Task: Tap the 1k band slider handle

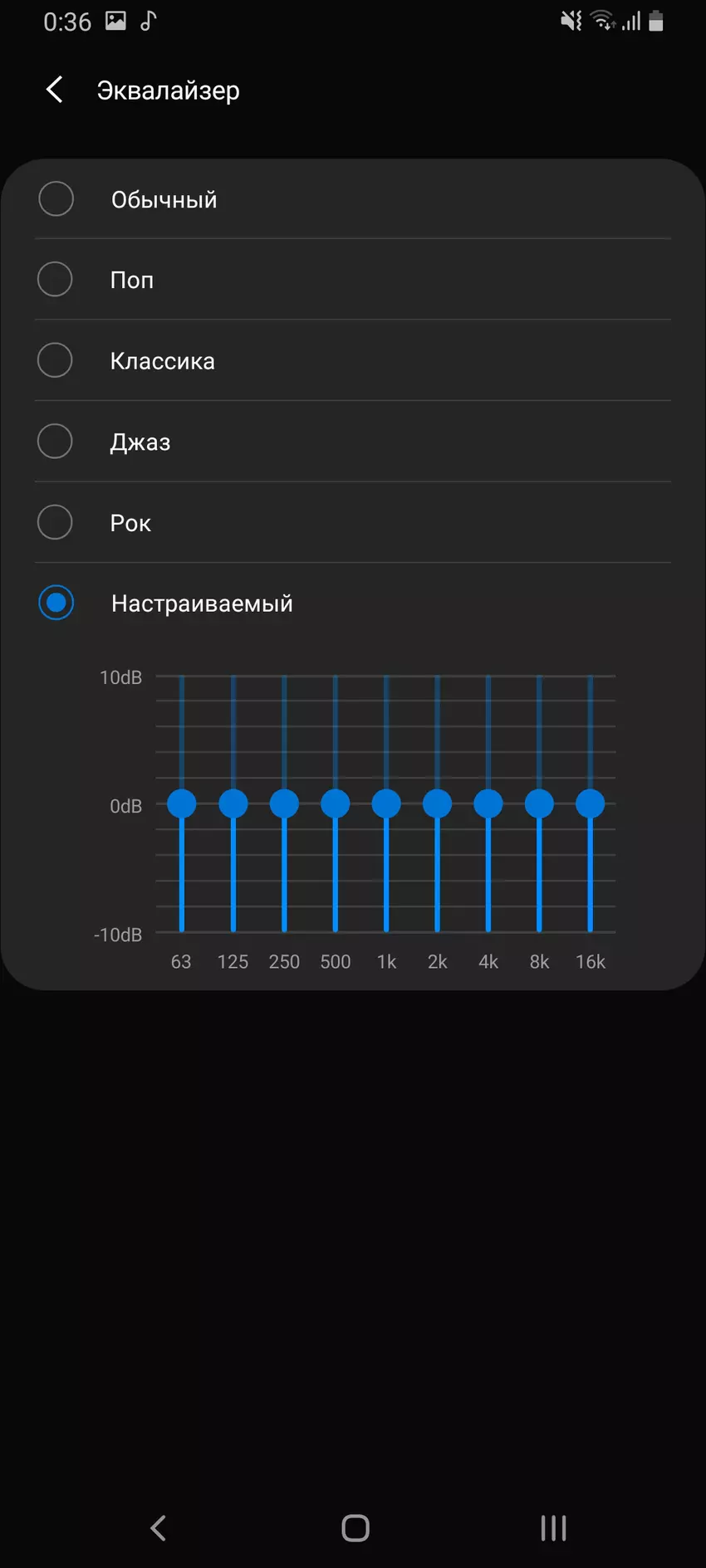Action: click(386, 804)
